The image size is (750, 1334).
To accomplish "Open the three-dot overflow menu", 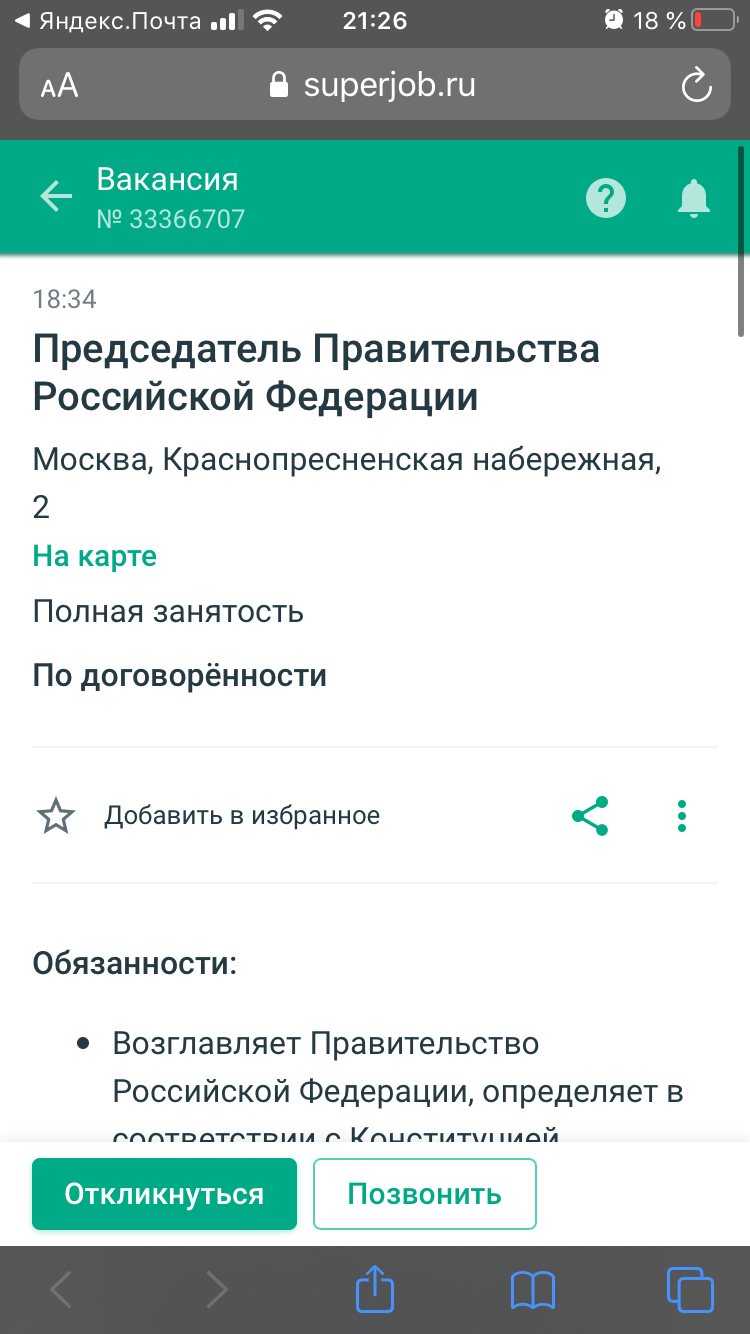I will [x=682, y=816].
